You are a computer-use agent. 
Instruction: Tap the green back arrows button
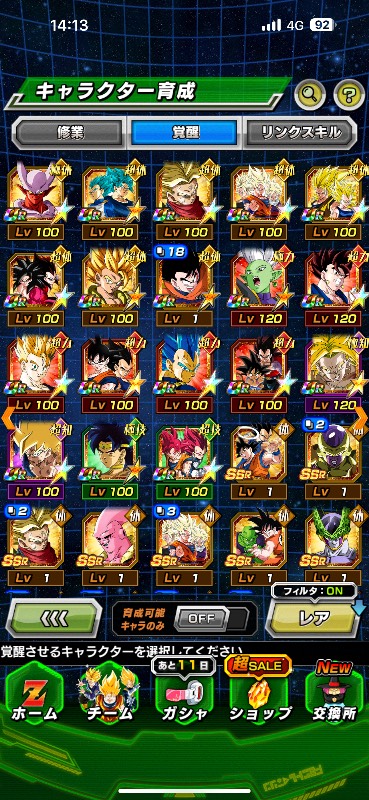tap(54, 618)
